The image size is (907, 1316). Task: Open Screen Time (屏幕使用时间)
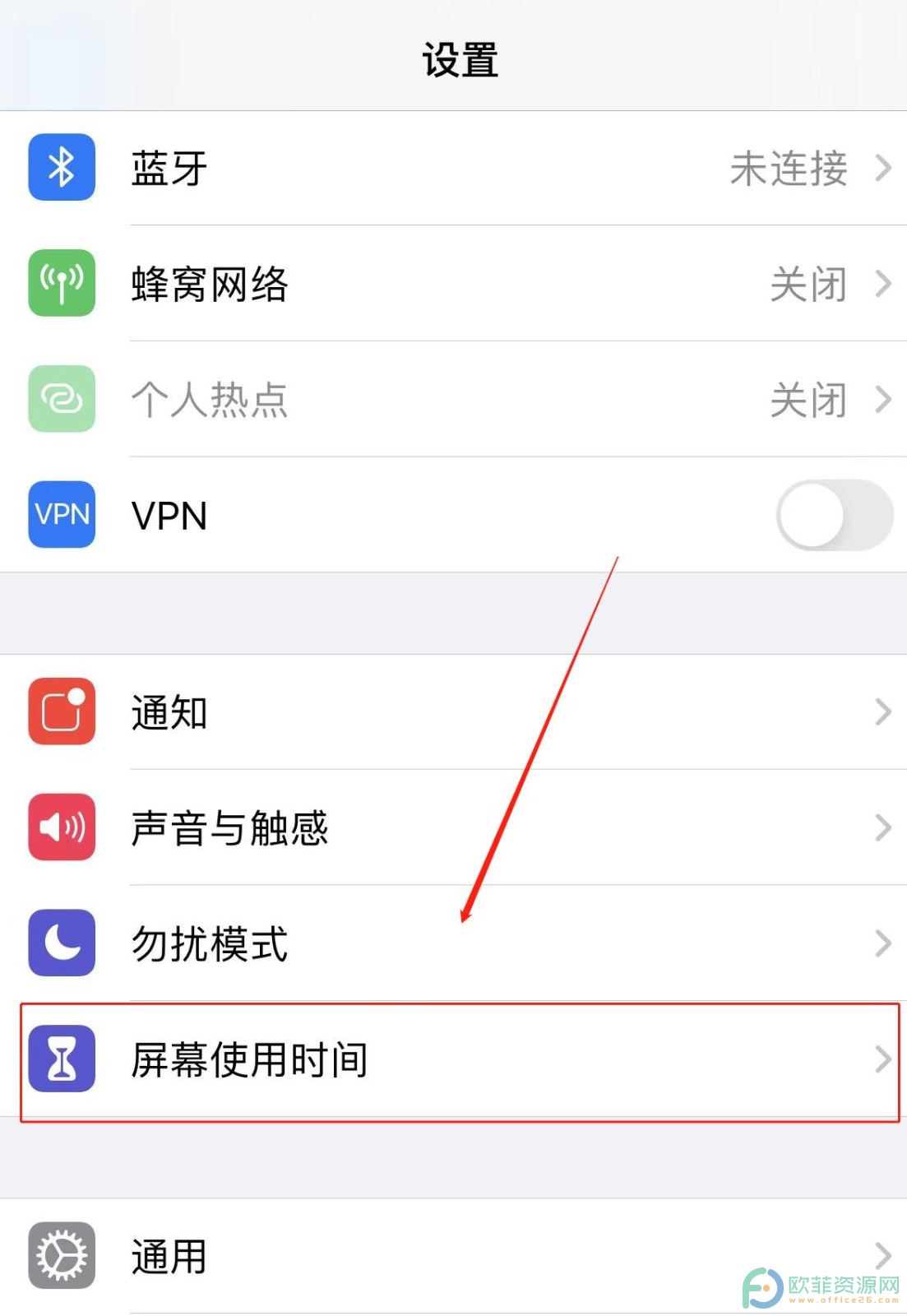(452, 1059)
